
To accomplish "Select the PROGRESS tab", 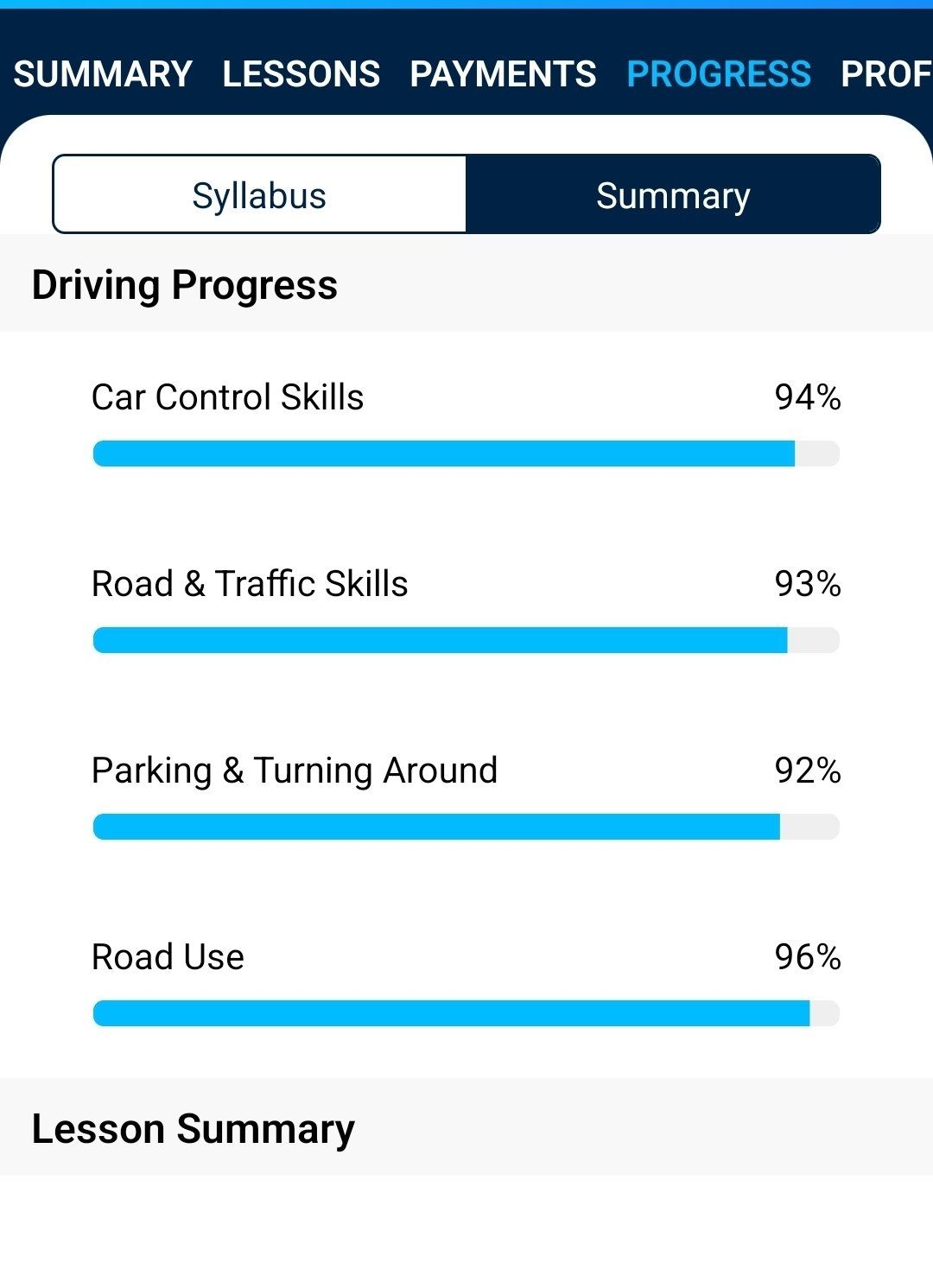I will pos(719,74).
